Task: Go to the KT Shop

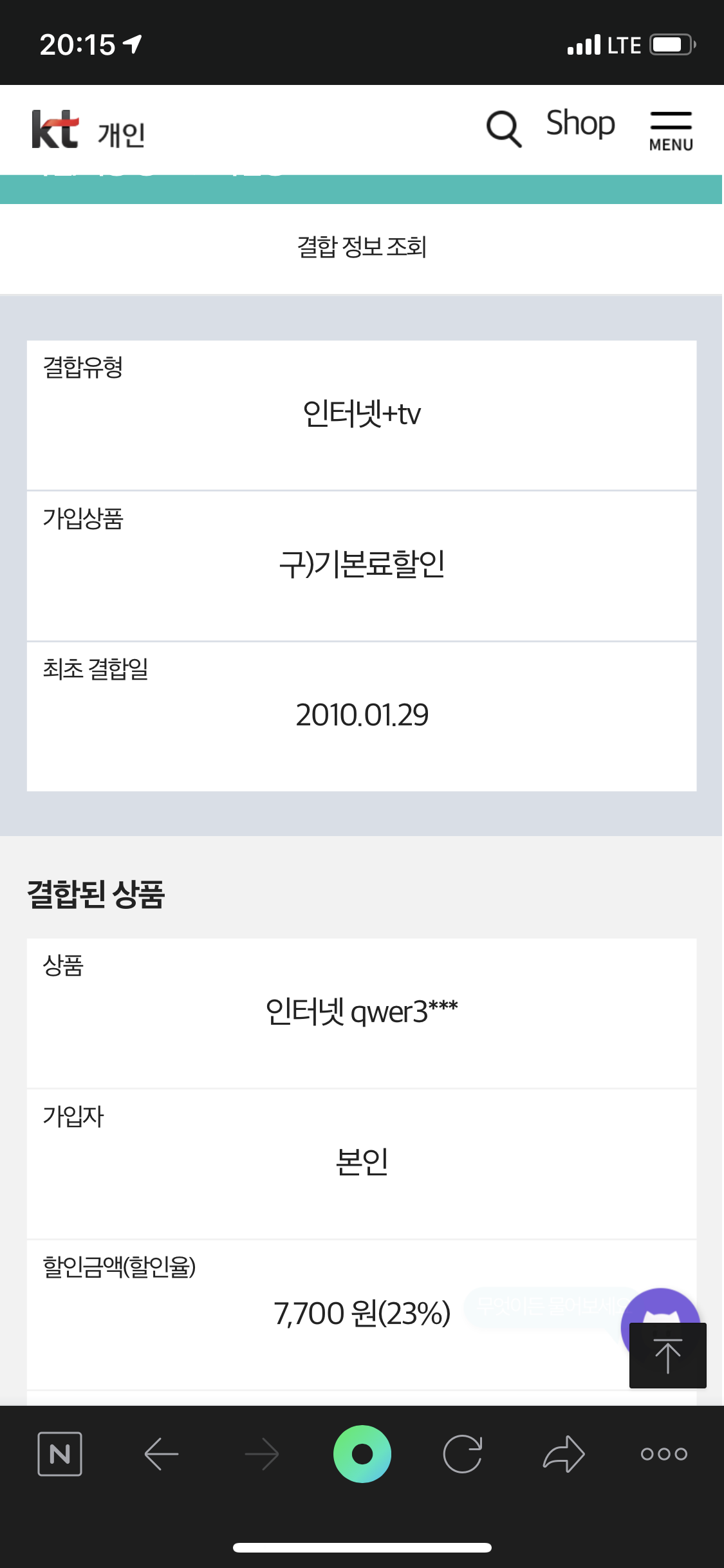Action: coord(580,123)
